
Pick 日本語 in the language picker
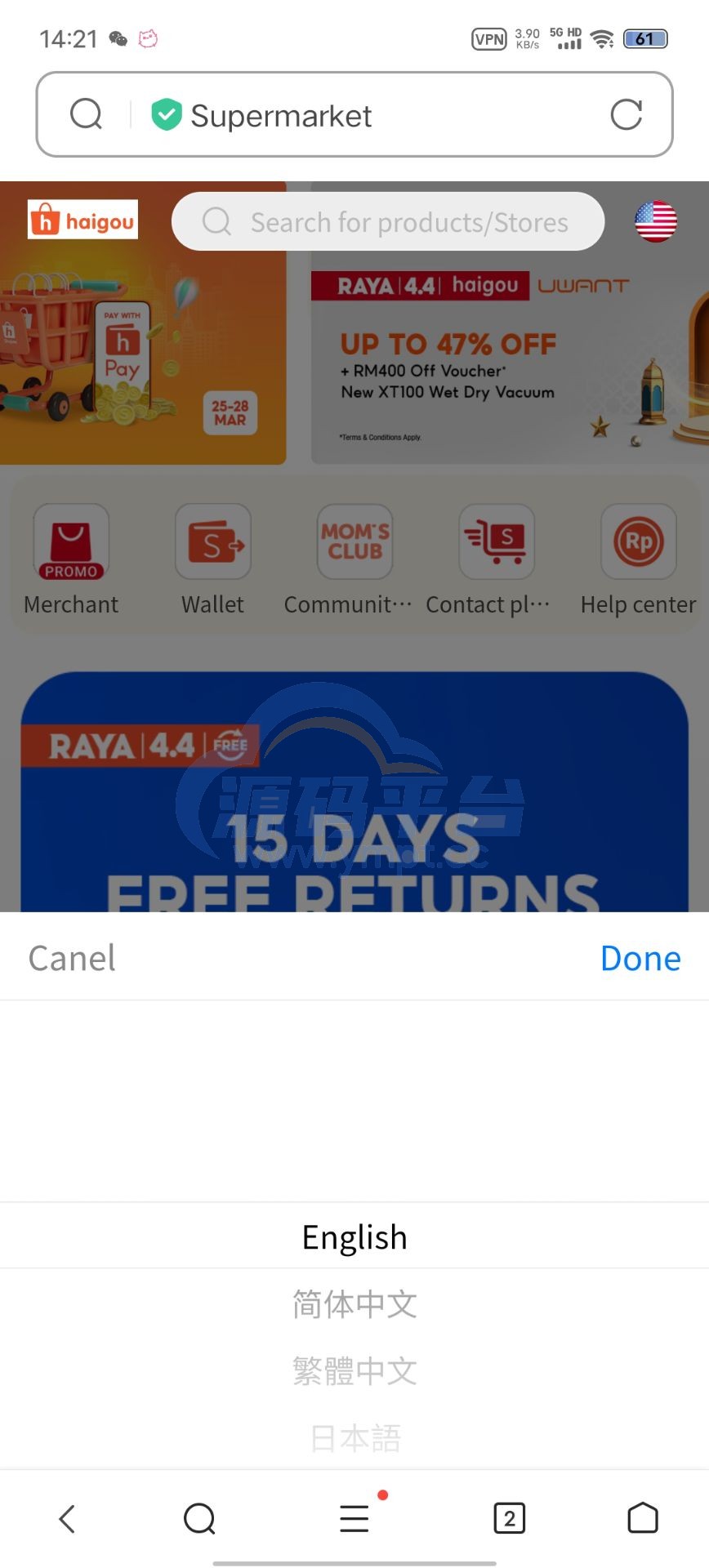(354, 1437)
